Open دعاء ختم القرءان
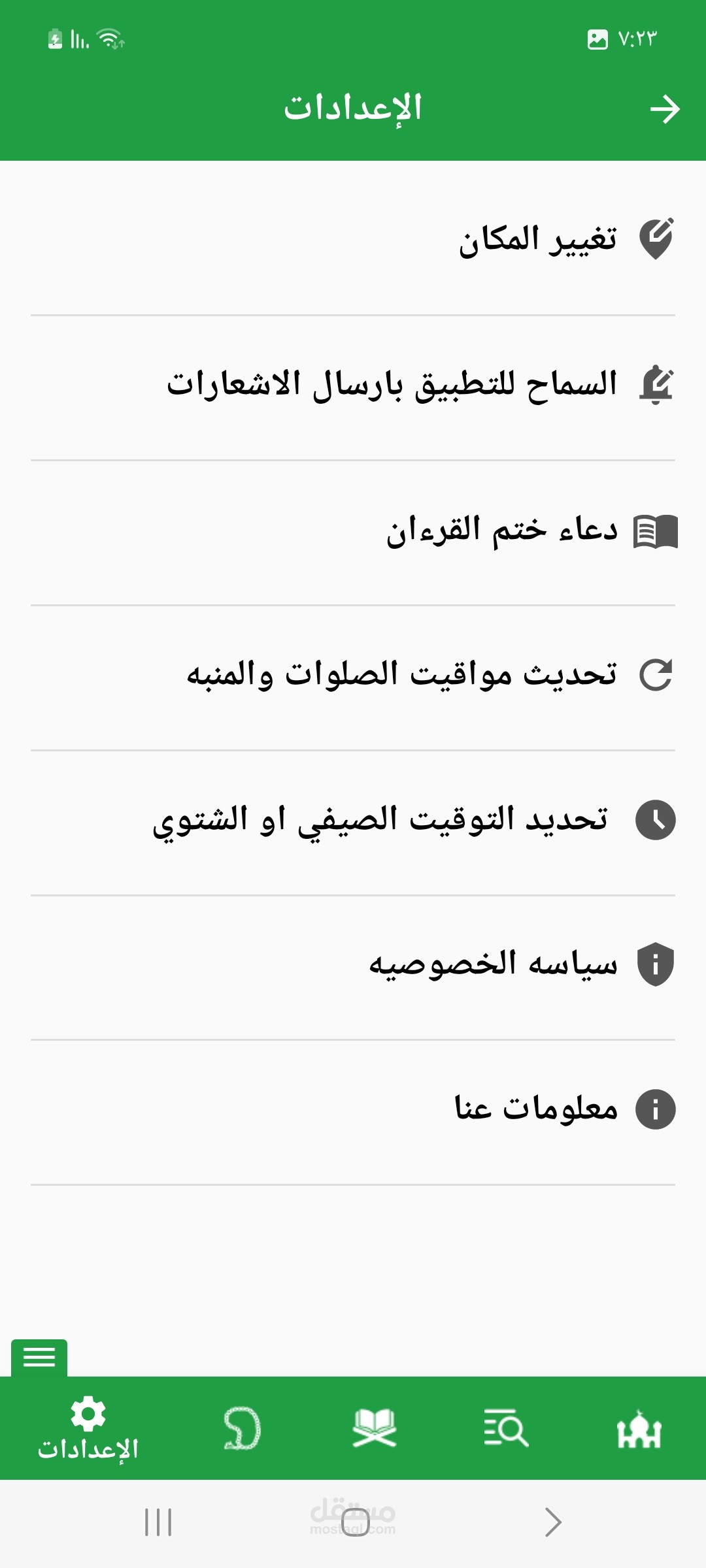This screenshot has width=706, height=1568. click(x=501, y=530)
